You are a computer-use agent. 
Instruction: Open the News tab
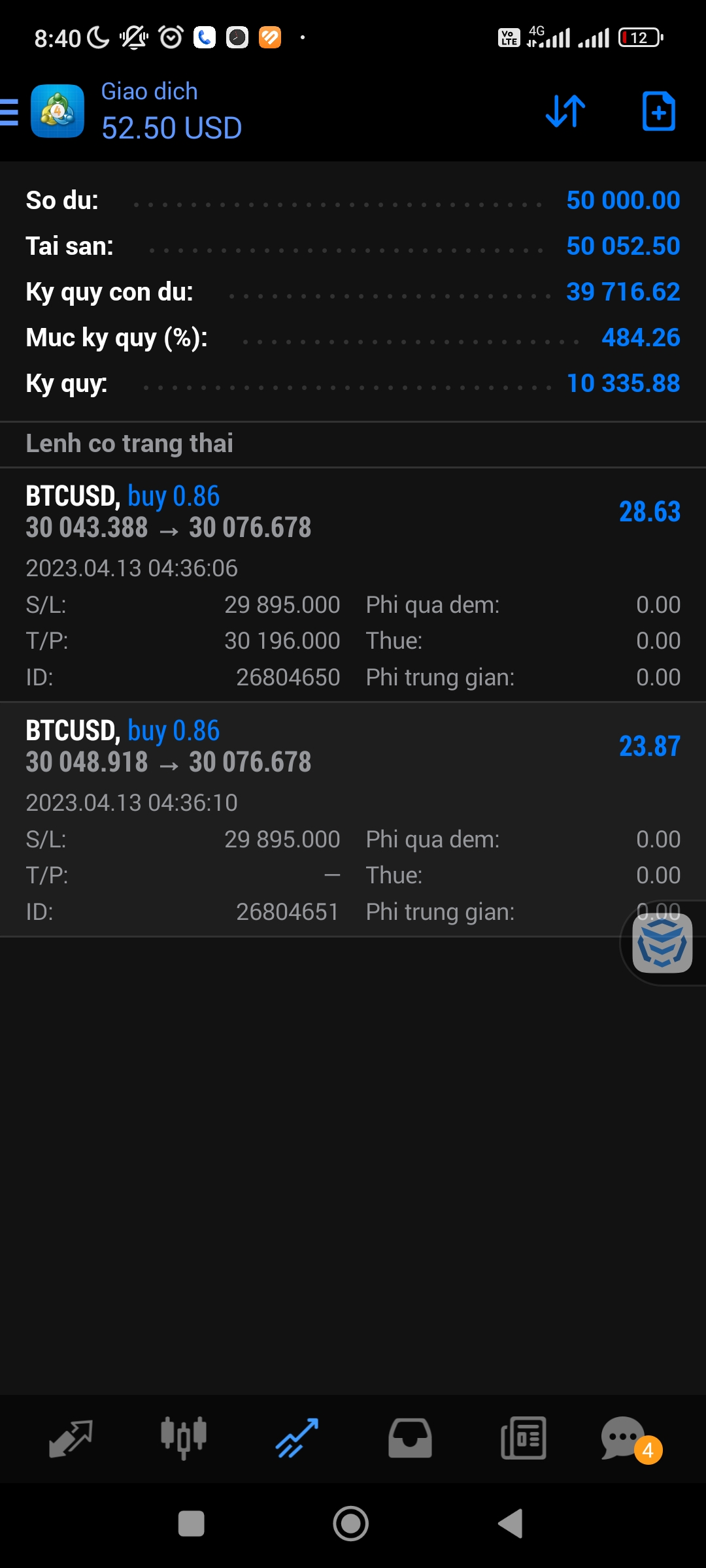(523, 1438)
